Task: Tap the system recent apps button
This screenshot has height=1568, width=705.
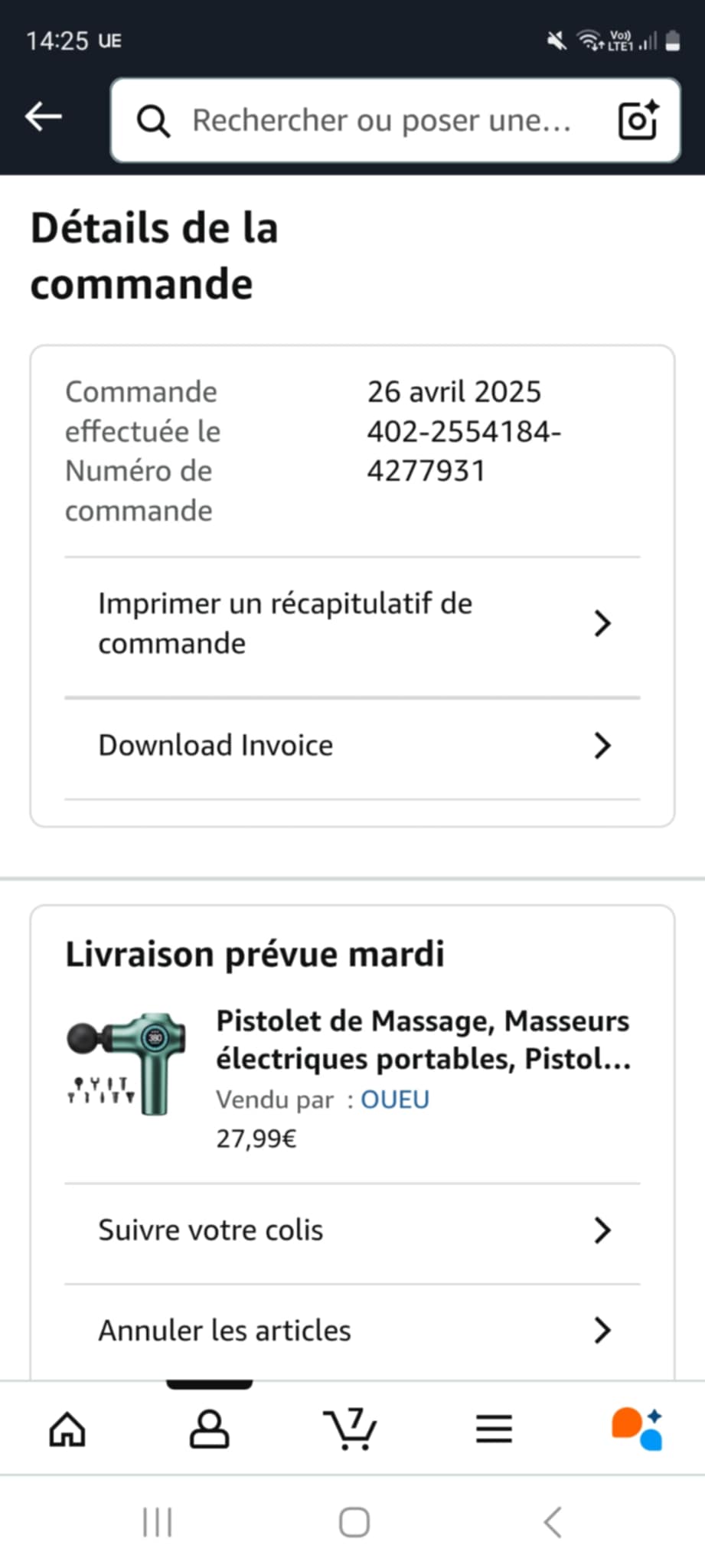Action: pos(157,1522)
